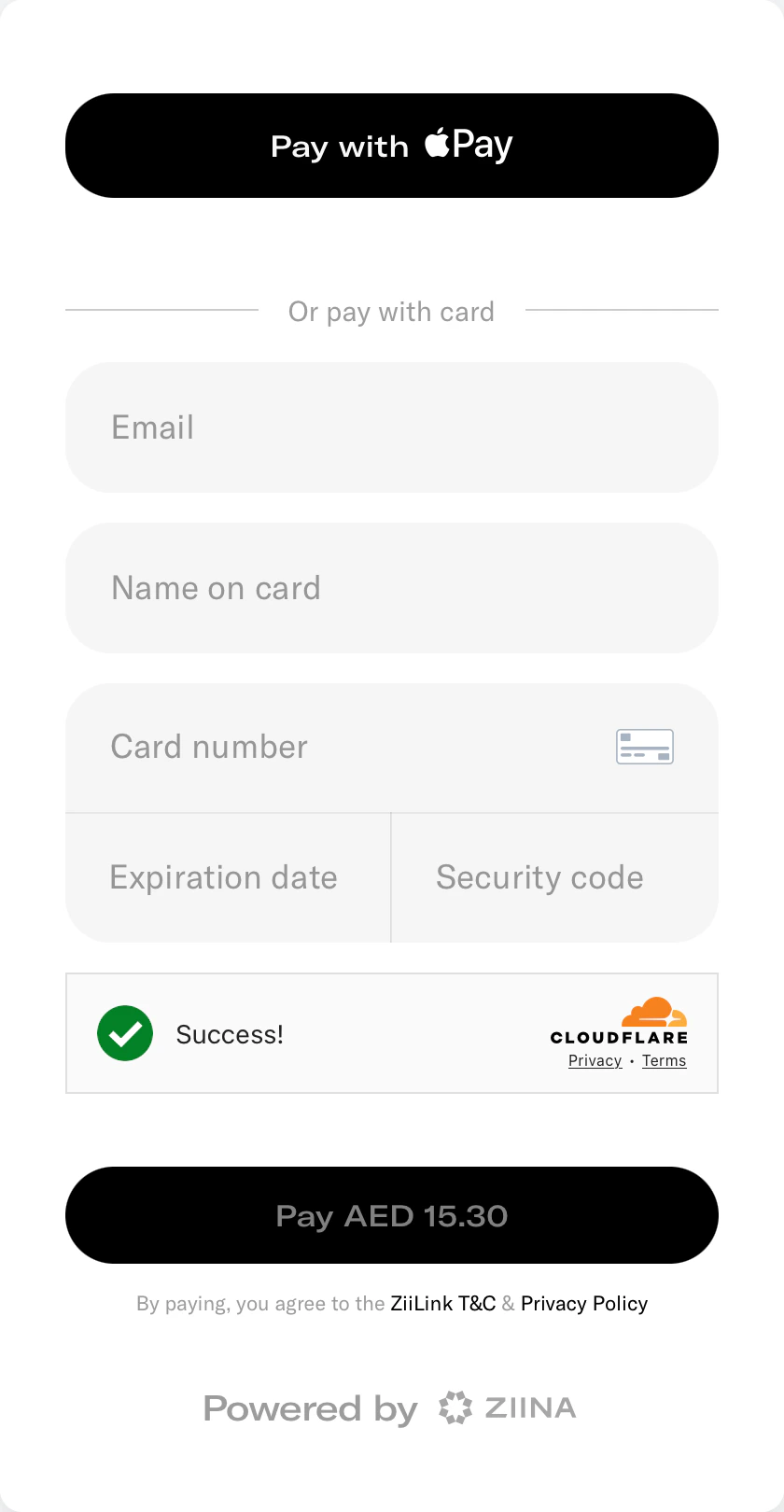Screen dimensions: 784x1512
Task: Activate the Security code field
Action: pos(554,877)
